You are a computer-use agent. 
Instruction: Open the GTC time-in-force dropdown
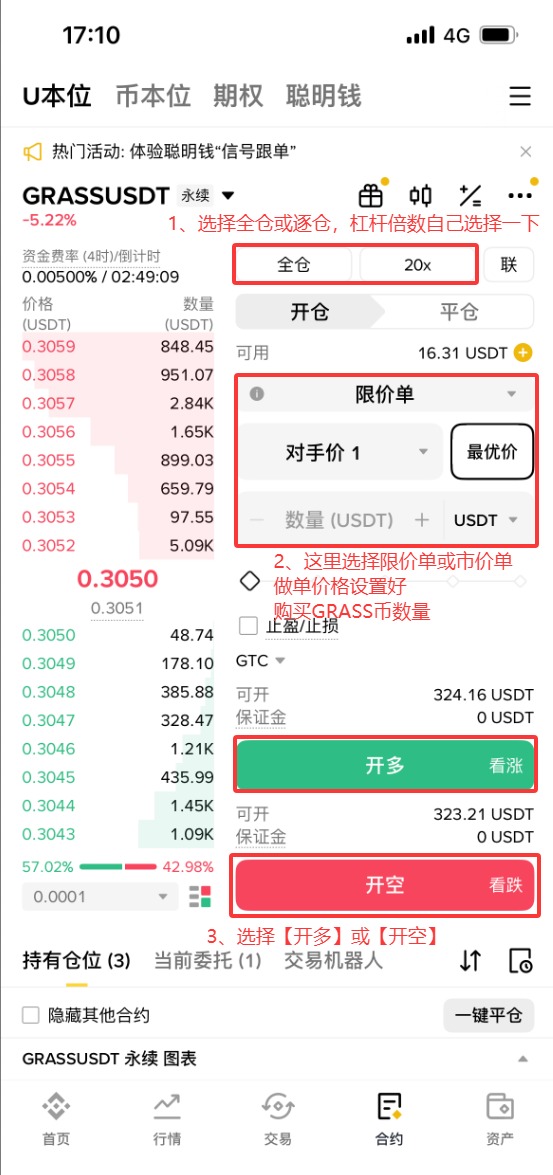click(261, 661)
